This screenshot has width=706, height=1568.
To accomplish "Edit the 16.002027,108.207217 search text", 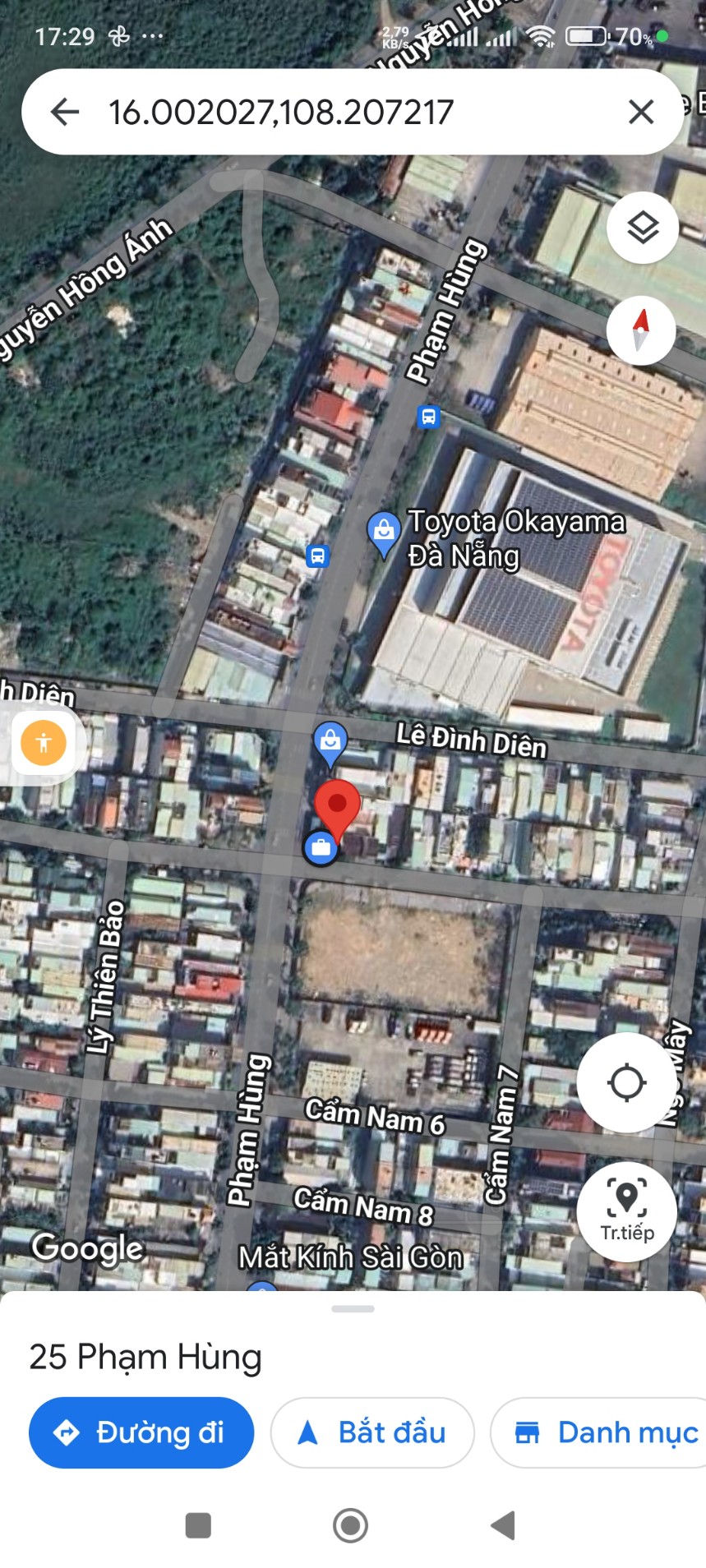I will click(281, 113).
